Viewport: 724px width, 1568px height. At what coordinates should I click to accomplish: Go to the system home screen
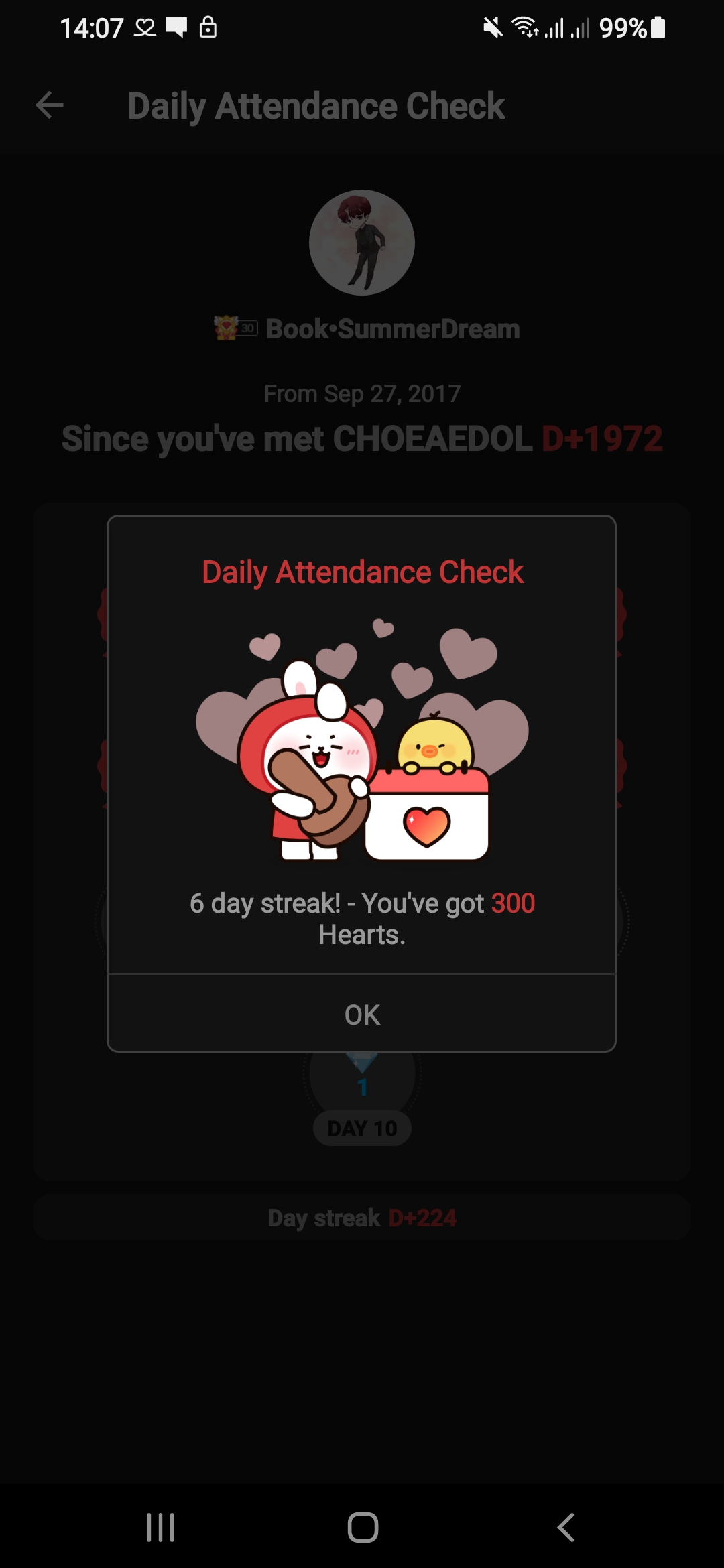[x=363, y=1528]
